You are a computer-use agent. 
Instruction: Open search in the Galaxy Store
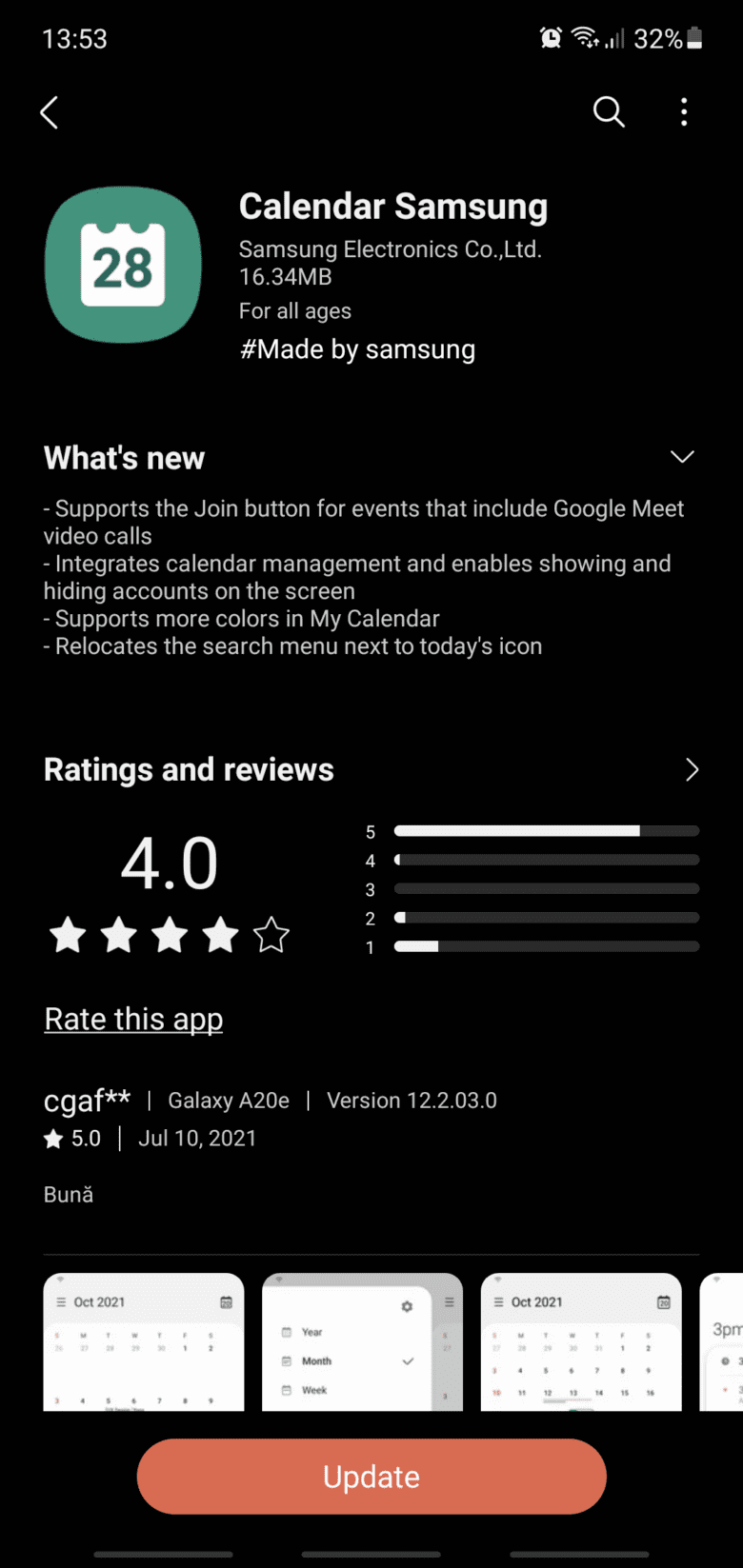(608, 111)
